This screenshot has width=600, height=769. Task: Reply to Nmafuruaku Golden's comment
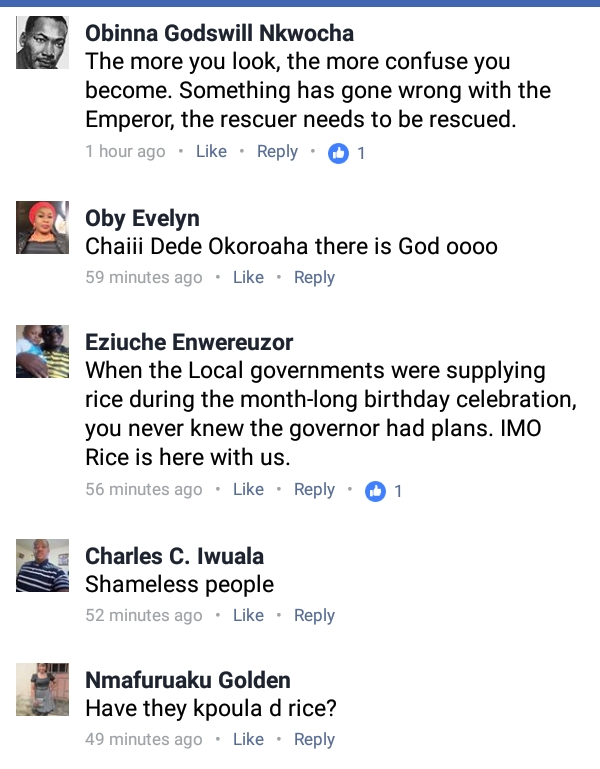314,739
